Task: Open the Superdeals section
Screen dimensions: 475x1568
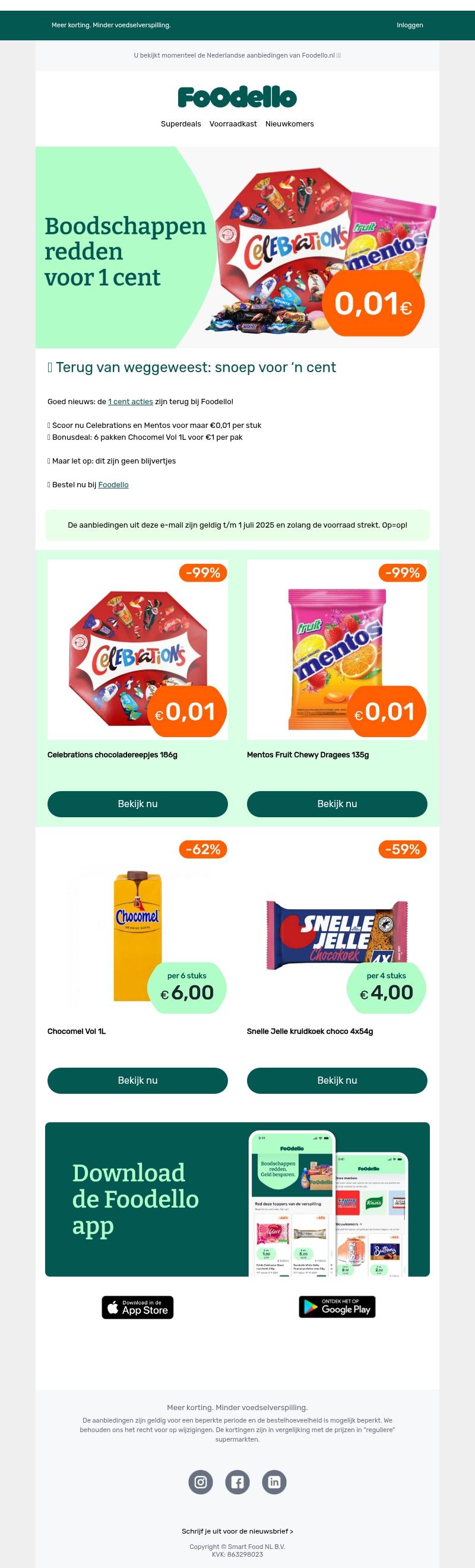Action: tap(180, 123)
